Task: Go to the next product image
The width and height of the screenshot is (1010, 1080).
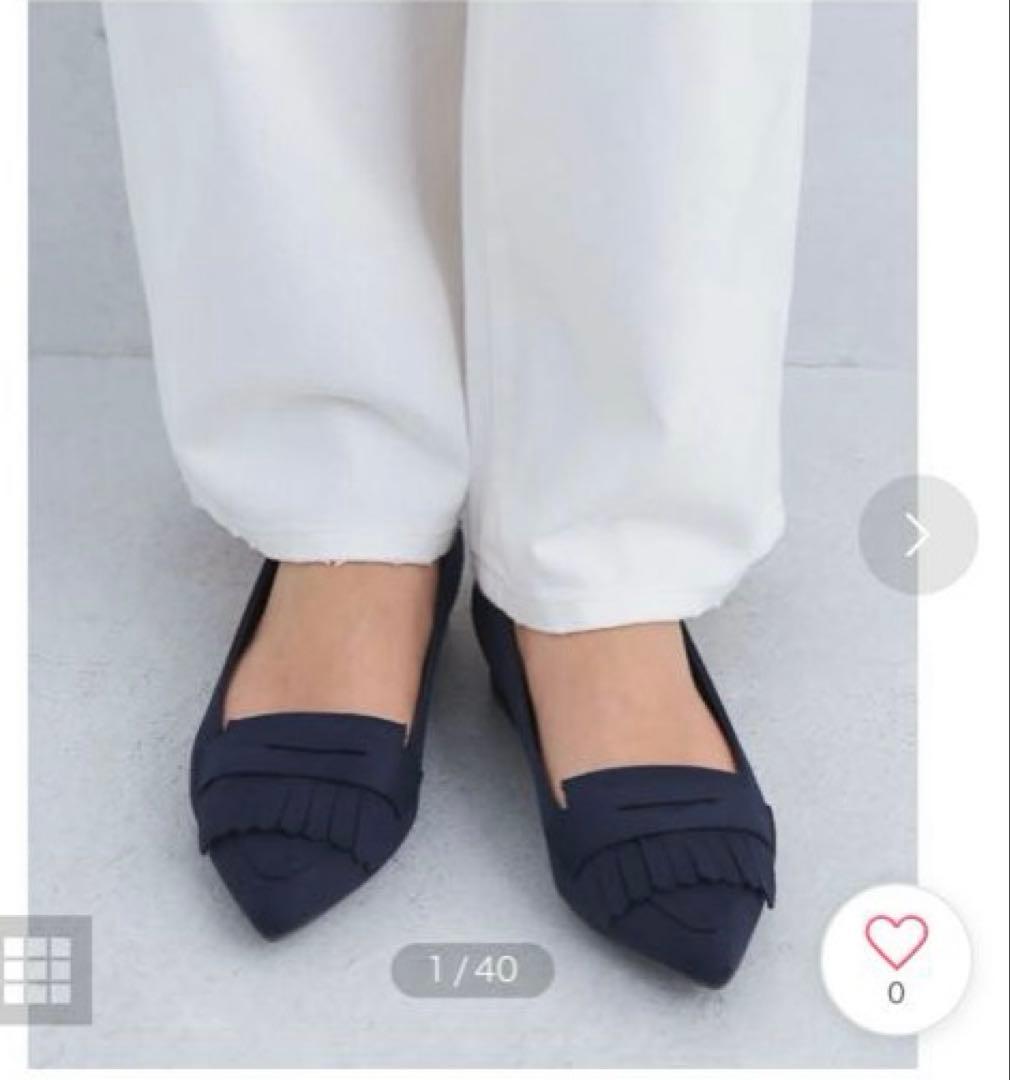Action: [917, 536]
